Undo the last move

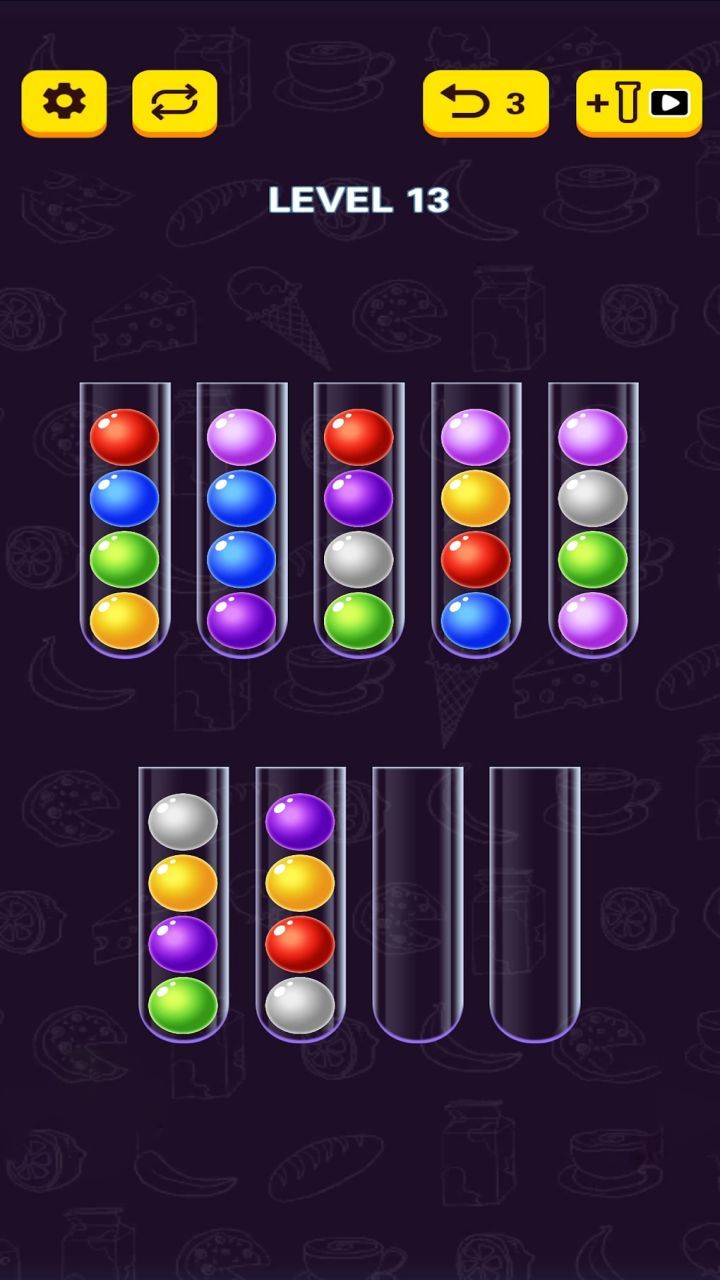pos(485,102)
